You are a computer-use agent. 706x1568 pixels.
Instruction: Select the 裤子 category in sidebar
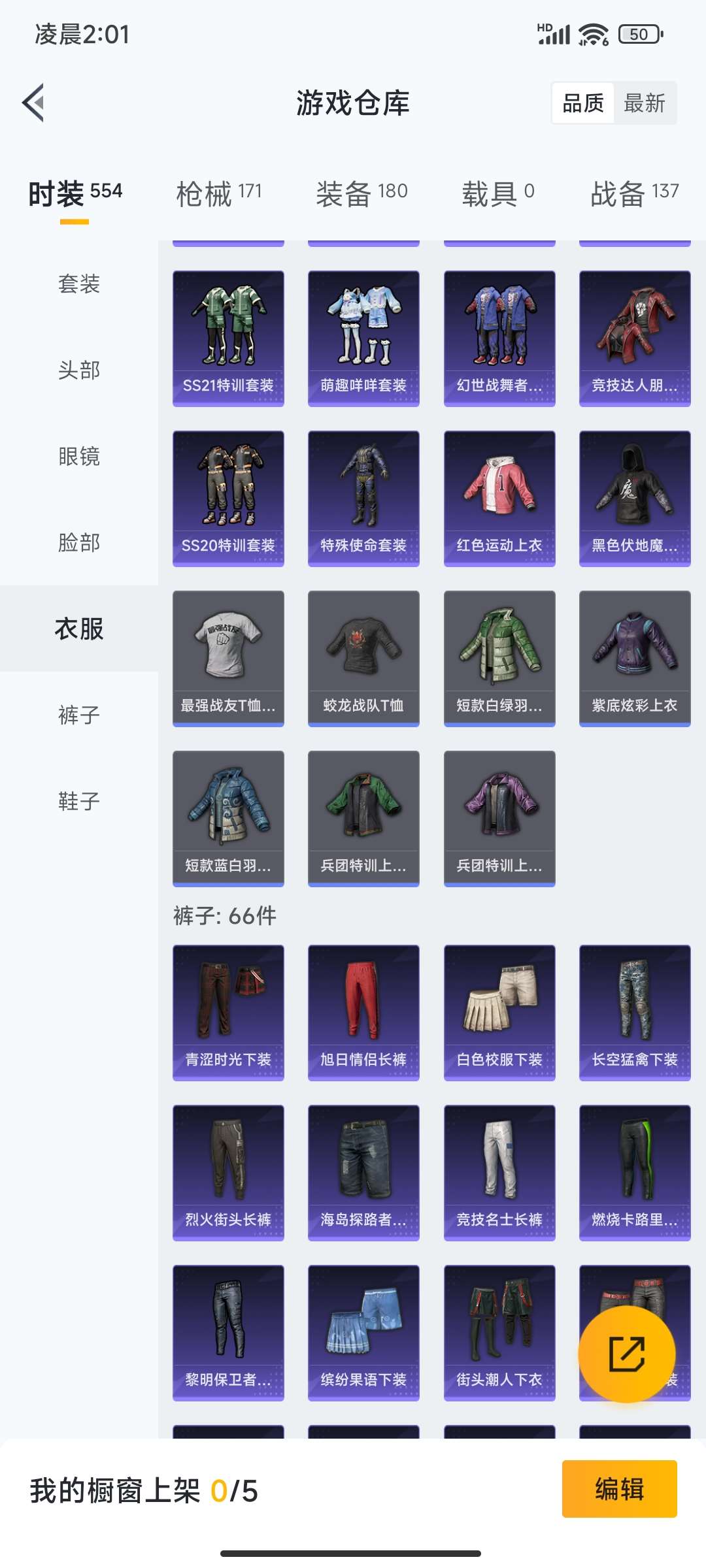[79, 715]
